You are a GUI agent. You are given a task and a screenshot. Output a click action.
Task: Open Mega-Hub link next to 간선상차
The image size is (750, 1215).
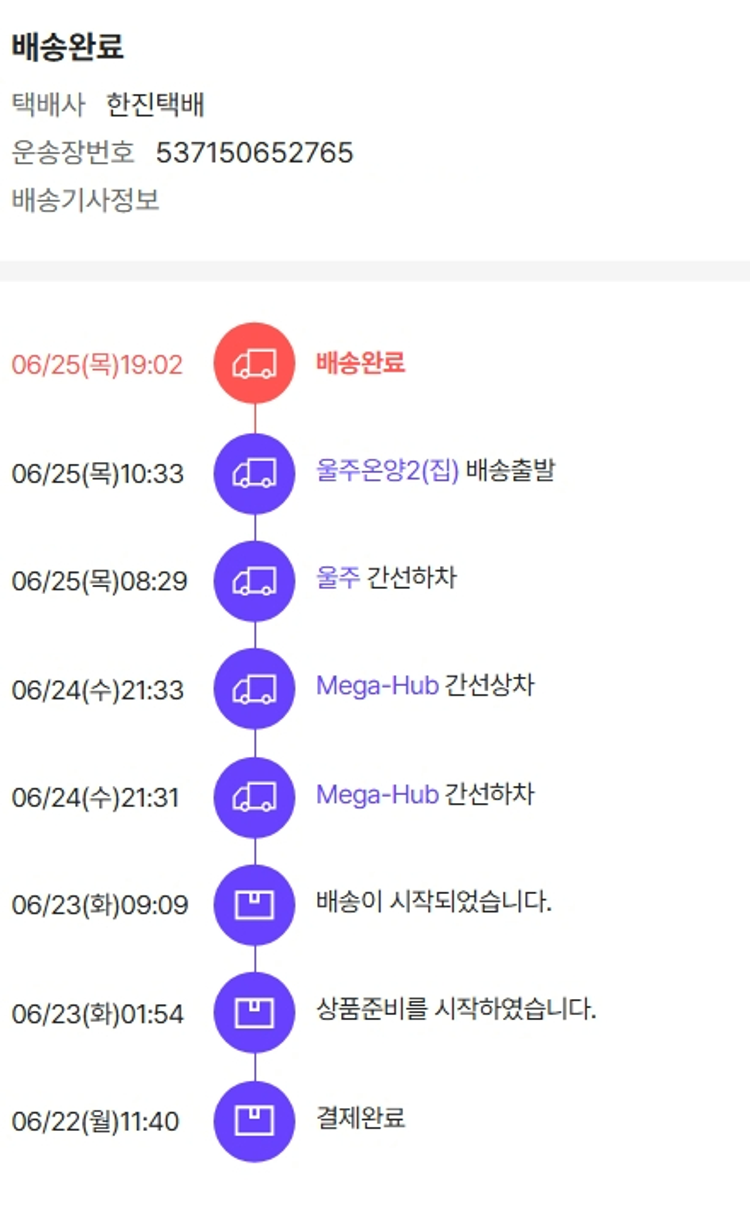(x=377, y=686)
